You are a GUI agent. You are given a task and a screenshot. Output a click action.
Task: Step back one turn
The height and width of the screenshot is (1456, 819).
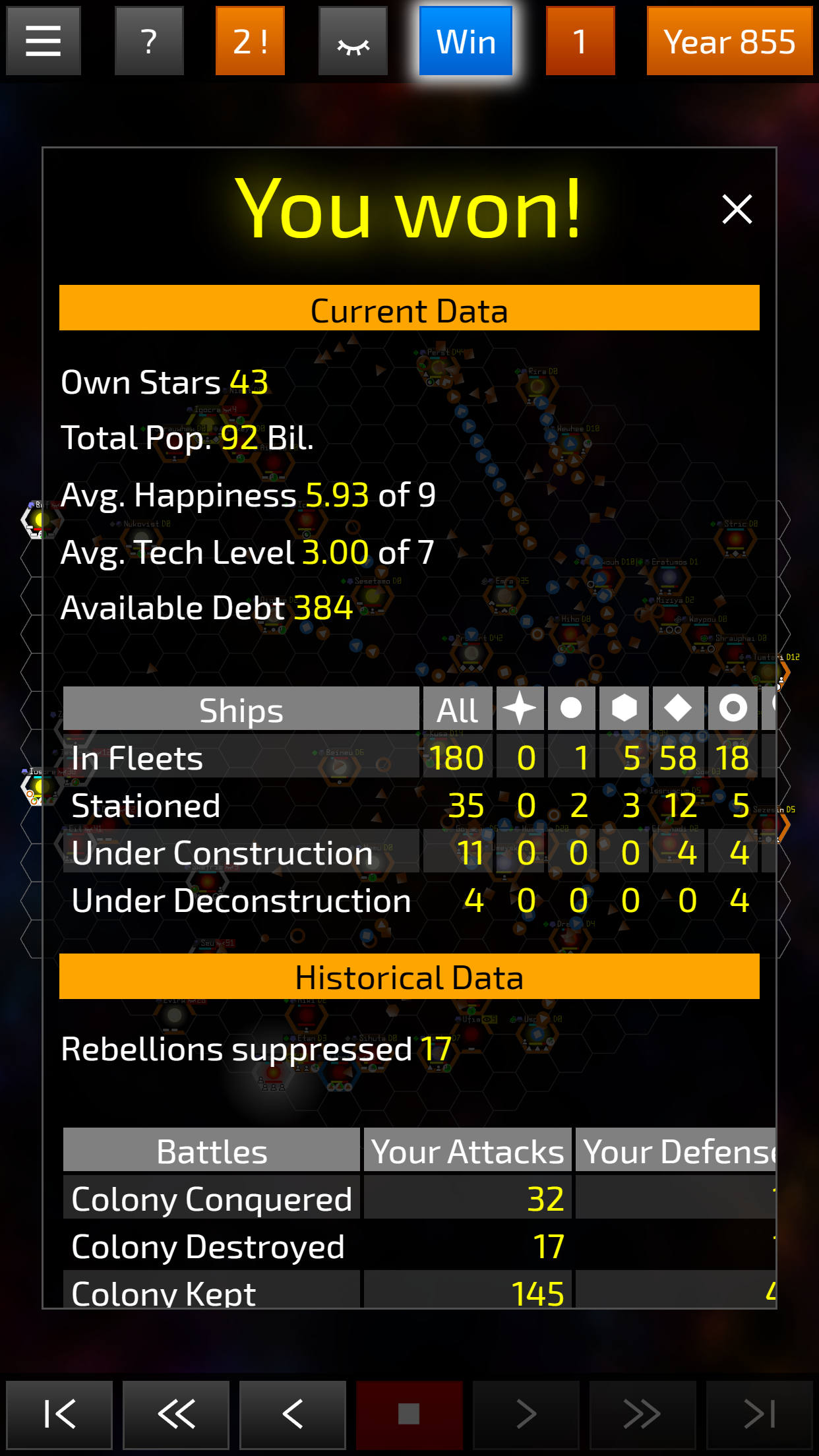click(x=293, y=1414)
